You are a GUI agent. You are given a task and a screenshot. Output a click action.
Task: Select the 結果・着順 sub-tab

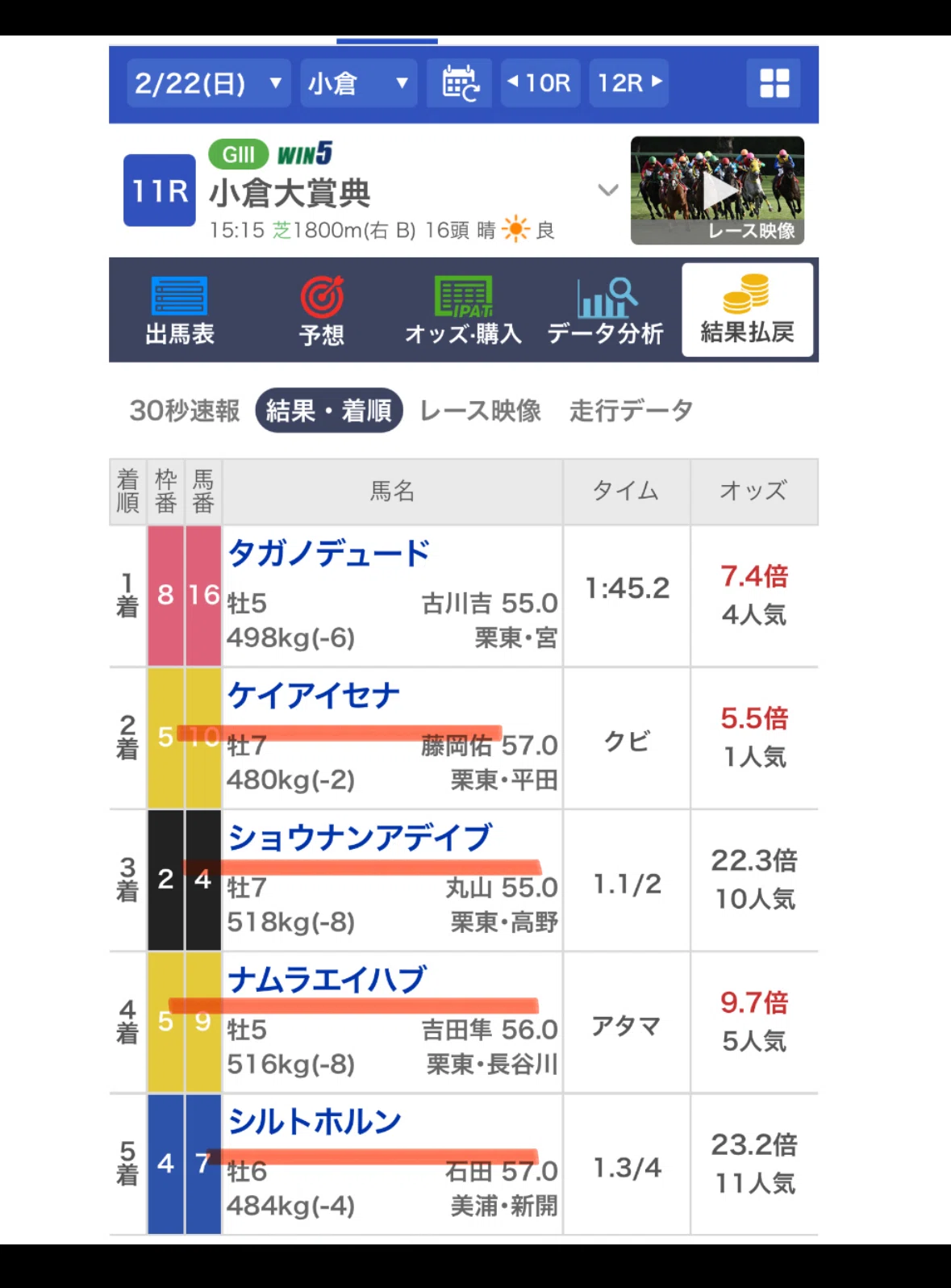329,411
